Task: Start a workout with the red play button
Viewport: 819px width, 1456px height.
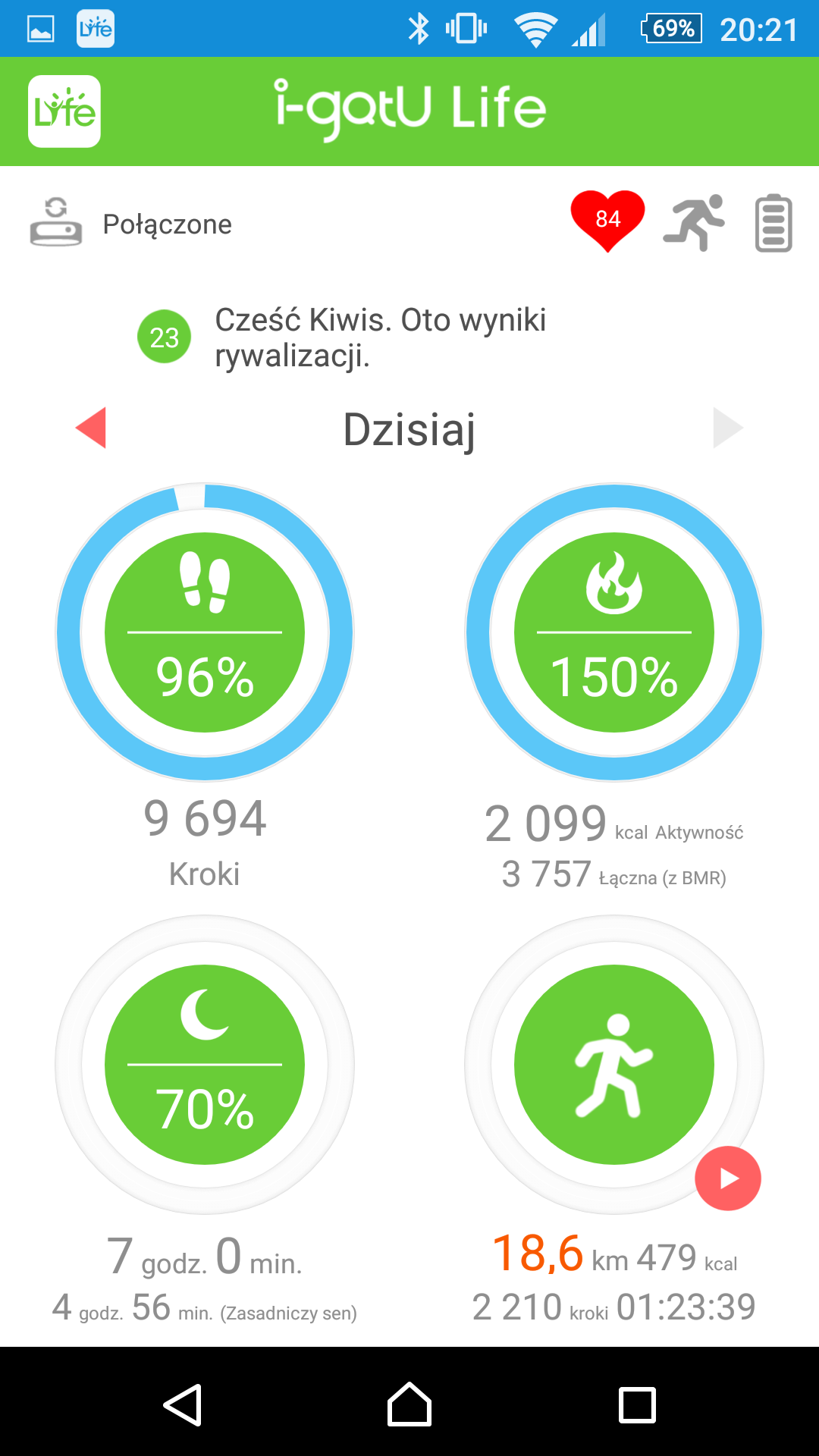Action: (728, 1178)
